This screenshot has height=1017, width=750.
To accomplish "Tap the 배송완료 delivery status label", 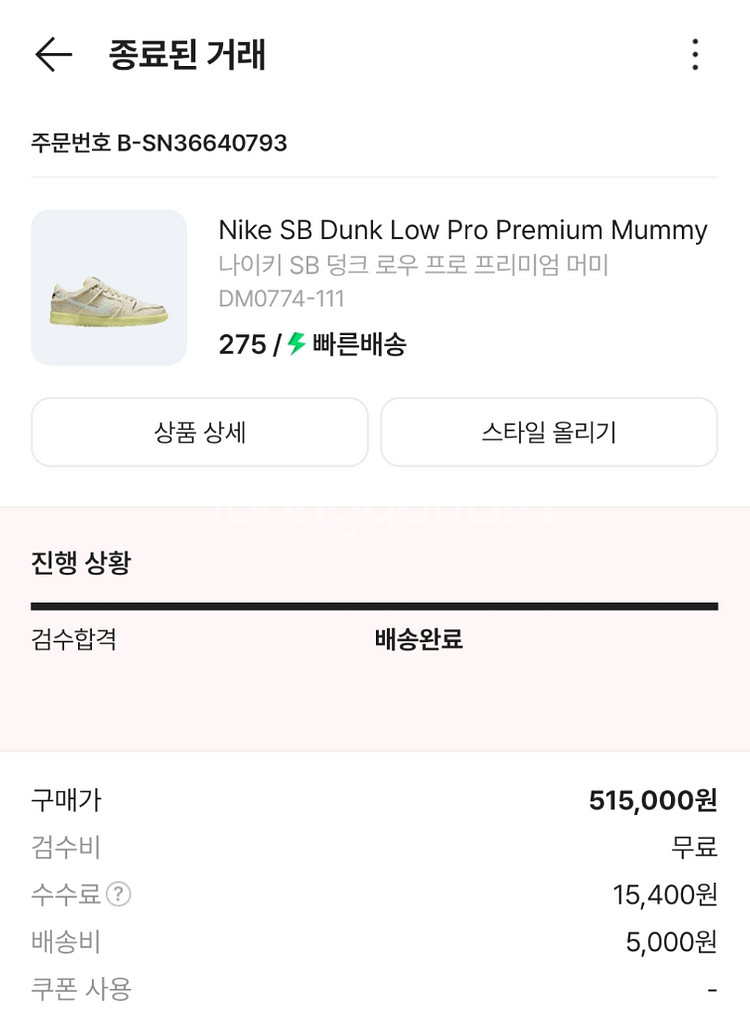I will (x=417, y=643).
